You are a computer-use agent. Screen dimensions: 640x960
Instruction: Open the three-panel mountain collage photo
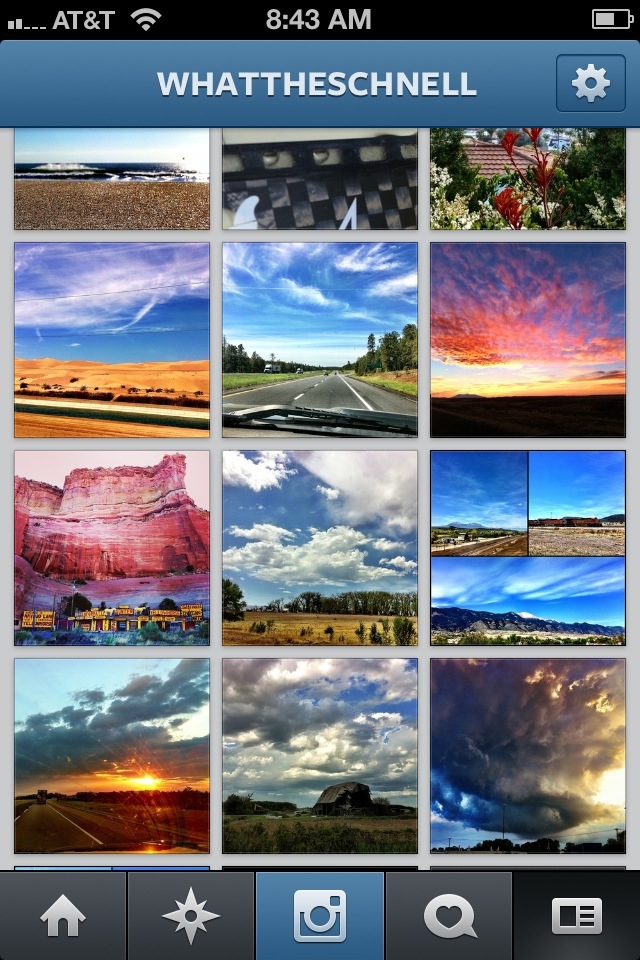(528, 548)
